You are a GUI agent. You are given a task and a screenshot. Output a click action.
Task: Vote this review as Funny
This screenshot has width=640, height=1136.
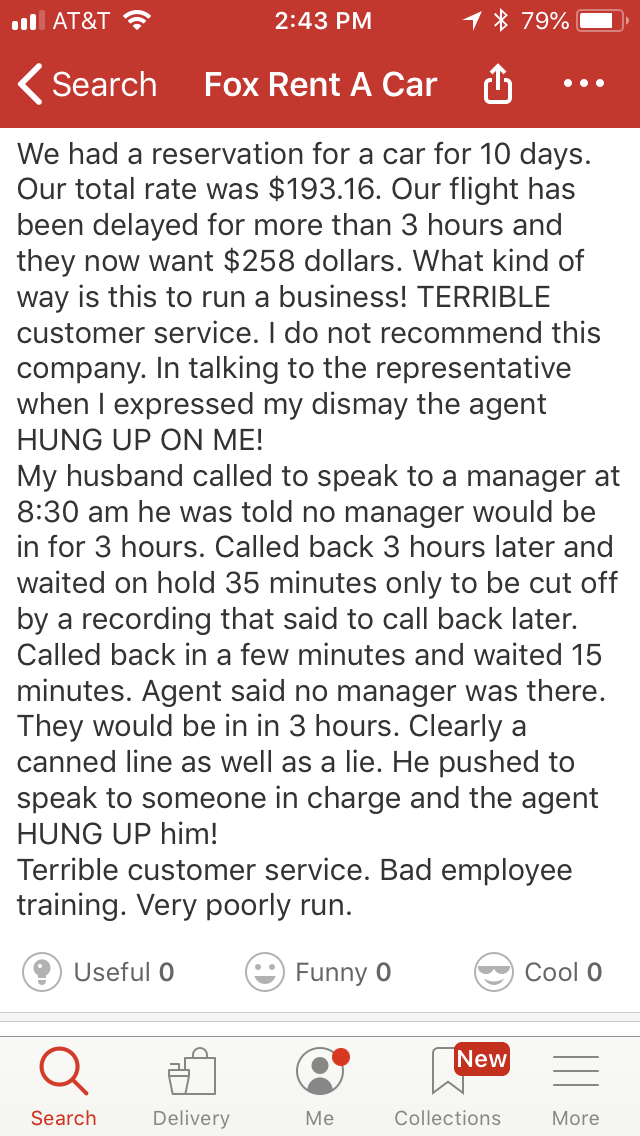(x=318, y=972)
